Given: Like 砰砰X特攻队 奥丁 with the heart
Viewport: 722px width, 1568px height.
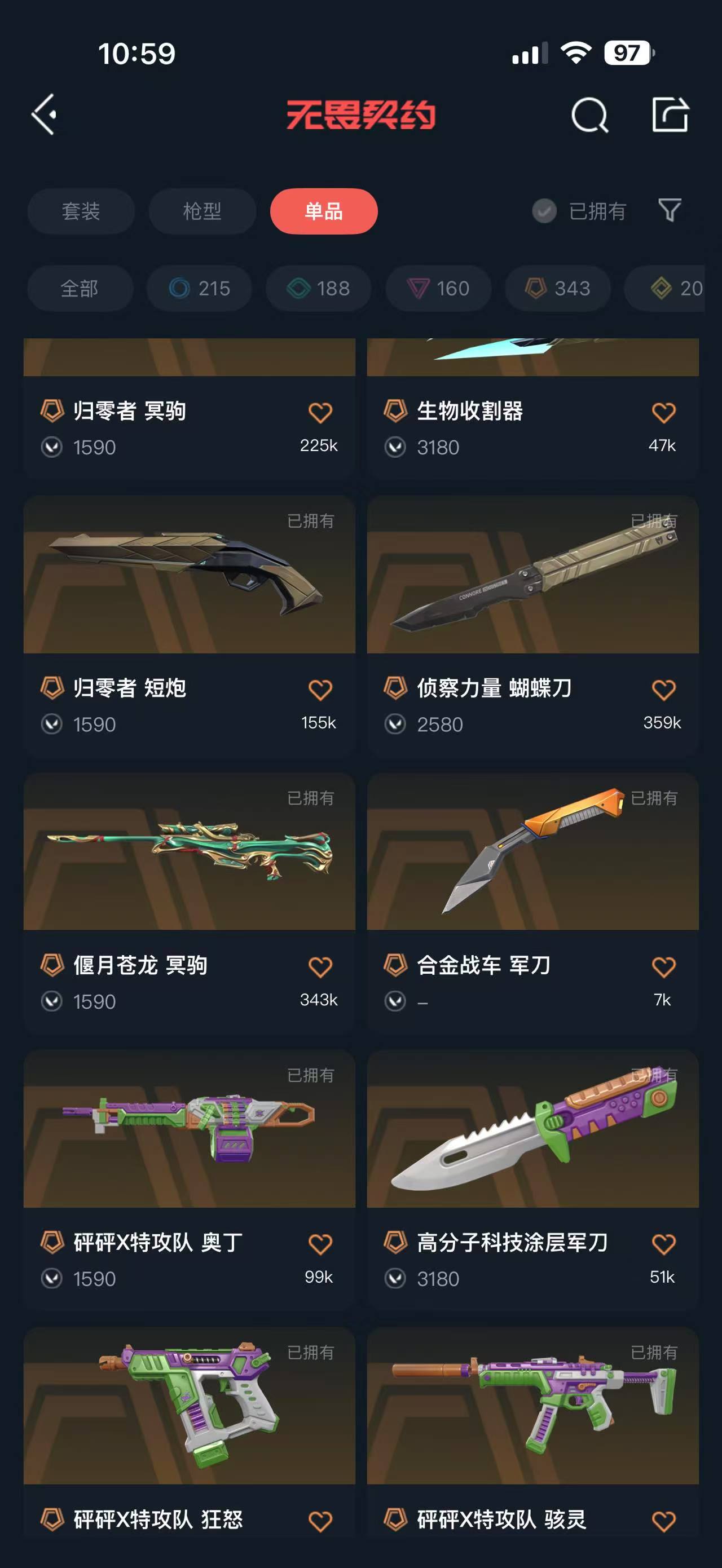Looking at the screenshot, I should (320, 1244).
